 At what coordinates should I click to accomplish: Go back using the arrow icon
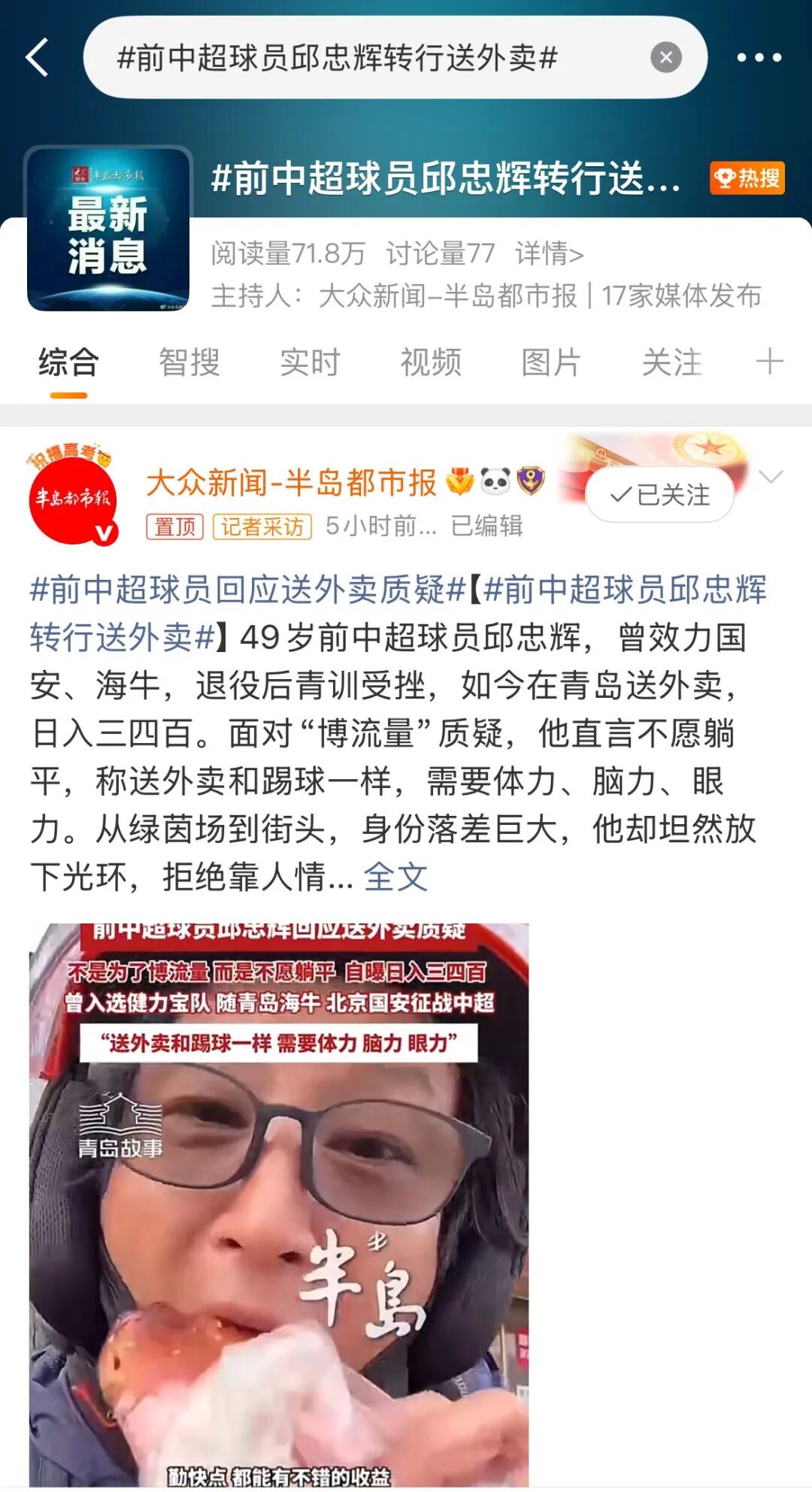tap(38, 58)
